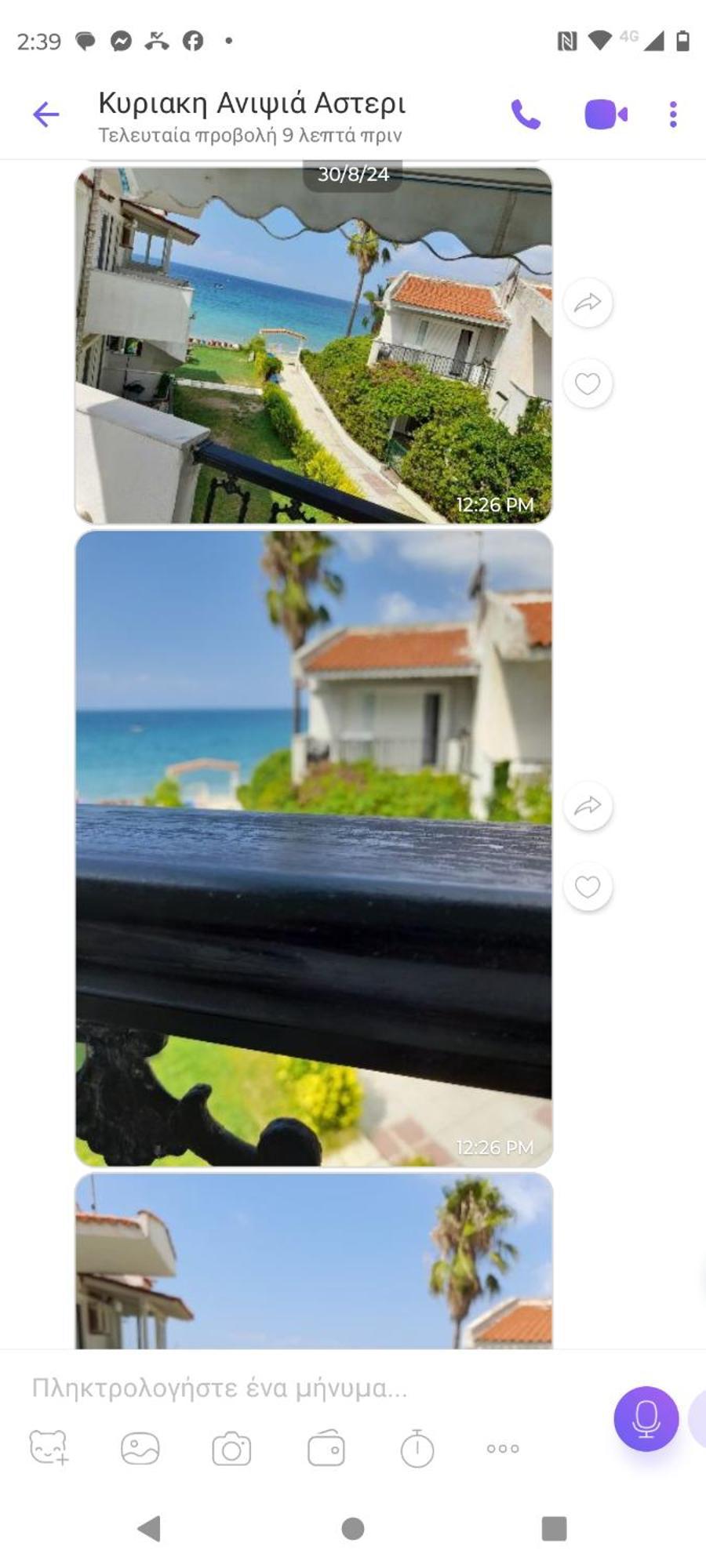Open the wallet payment option
706x1568 pixels.
pos(326,1449)
